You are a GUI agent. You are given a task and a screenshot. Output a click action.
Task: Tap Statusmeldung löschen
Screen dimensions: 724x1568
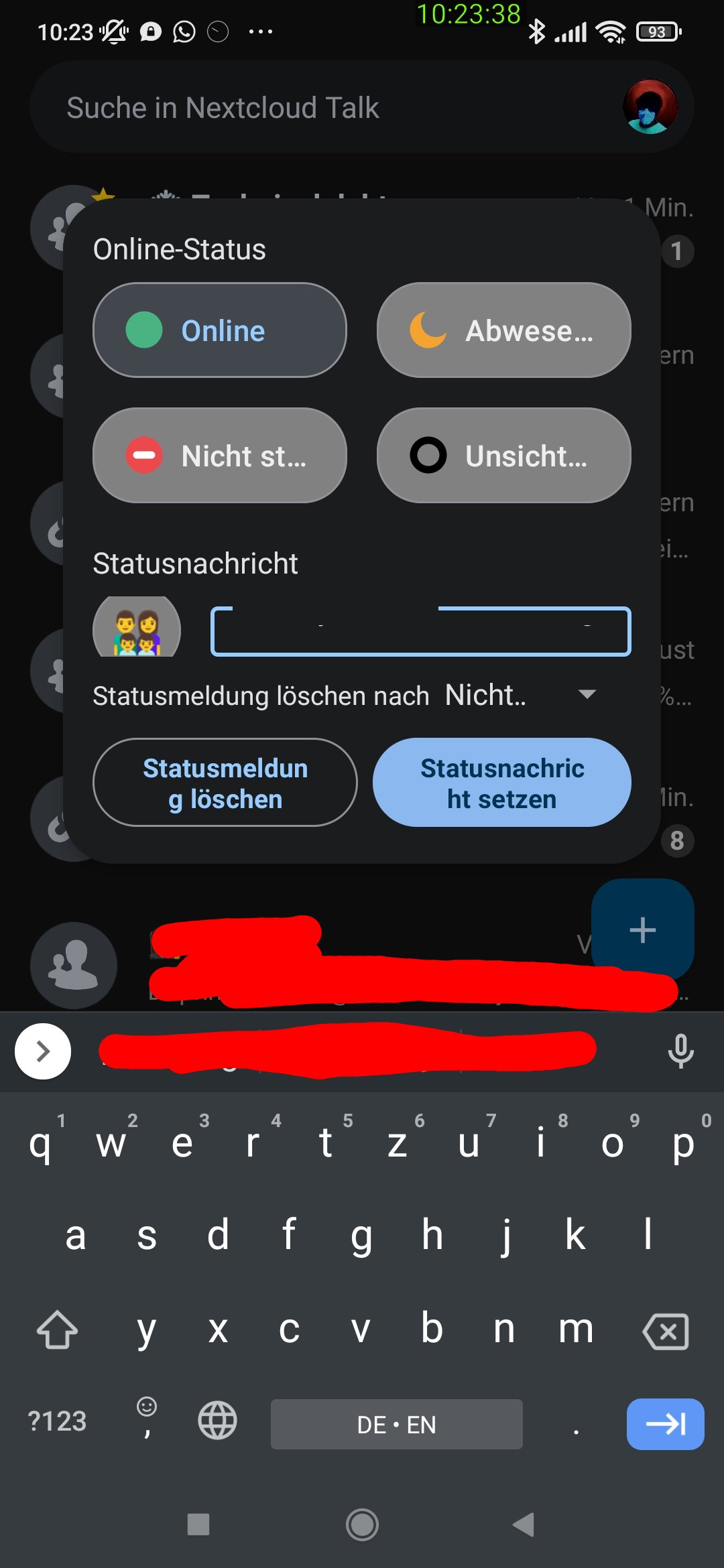225,783
